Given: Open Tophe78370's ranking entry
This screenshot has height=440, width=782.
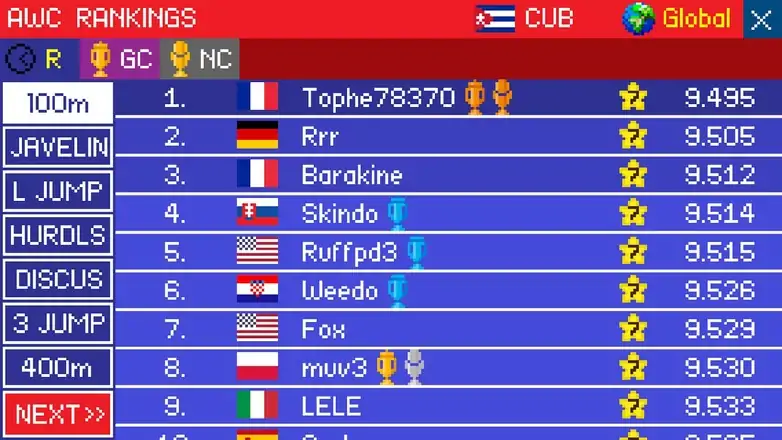Looking at the screenshot, I should tap(446, 97).
